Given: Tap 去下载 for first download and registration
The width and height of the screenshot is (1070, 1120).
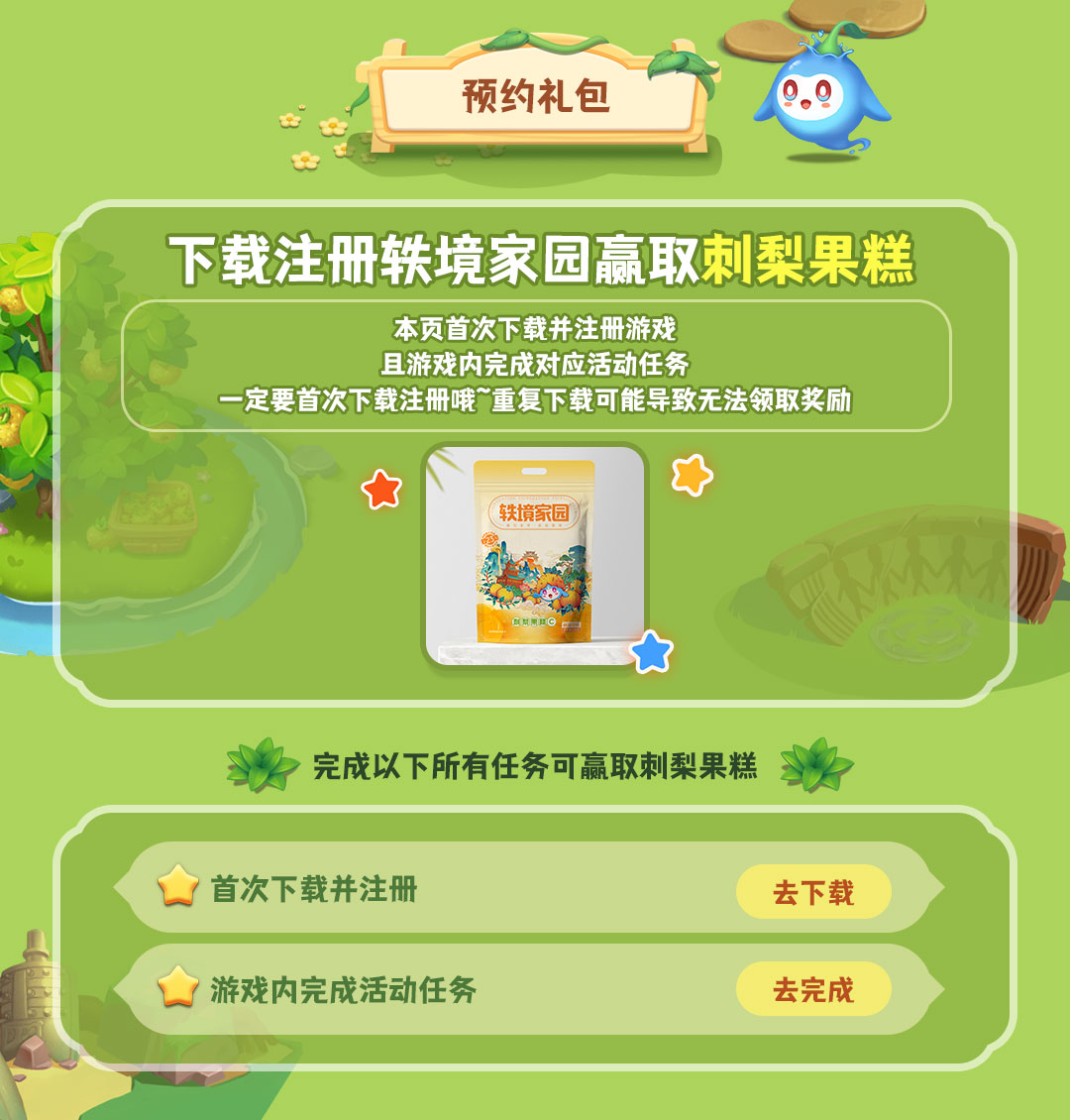Looking at the screenshot, I should point(813,892).
